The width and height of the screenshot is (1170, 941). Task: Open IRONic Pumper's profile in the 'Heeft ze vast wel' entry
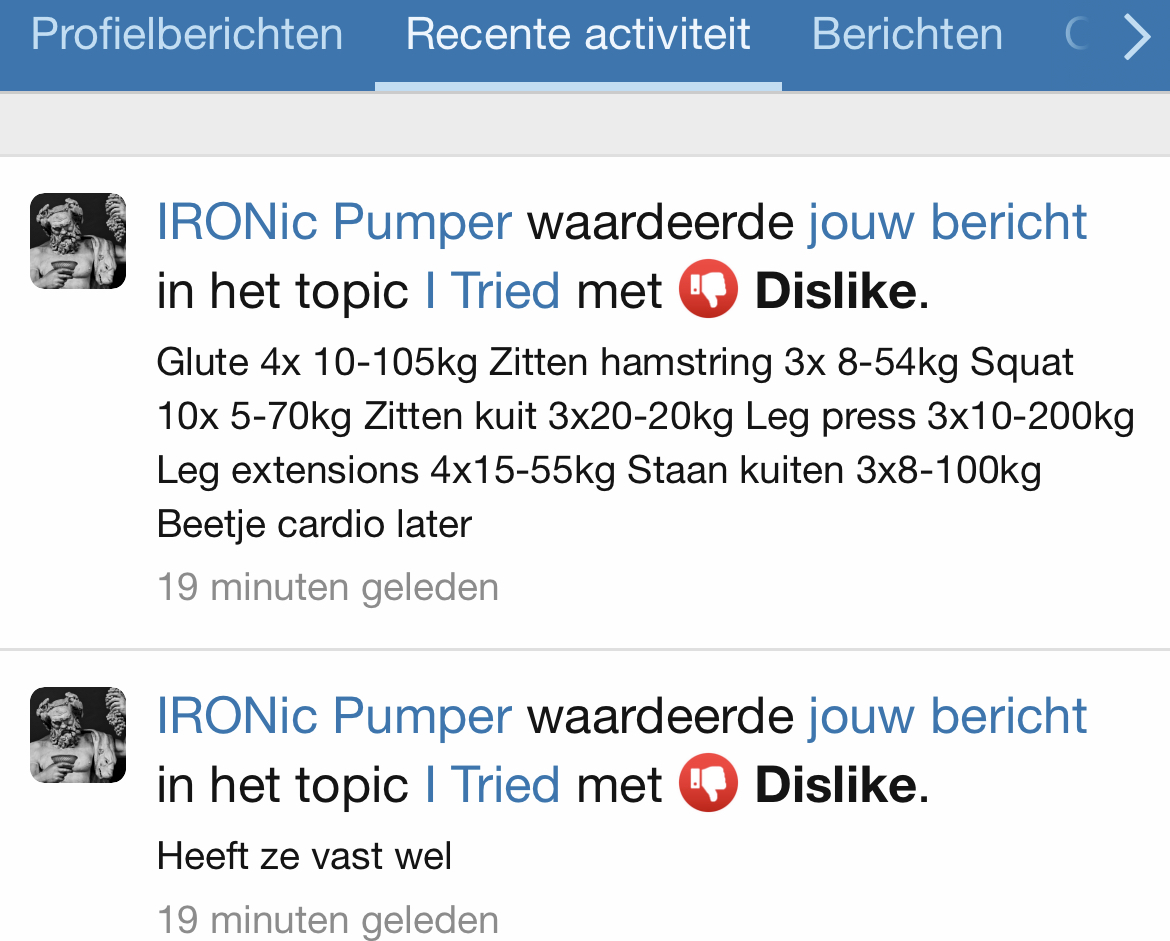point(334,716)
